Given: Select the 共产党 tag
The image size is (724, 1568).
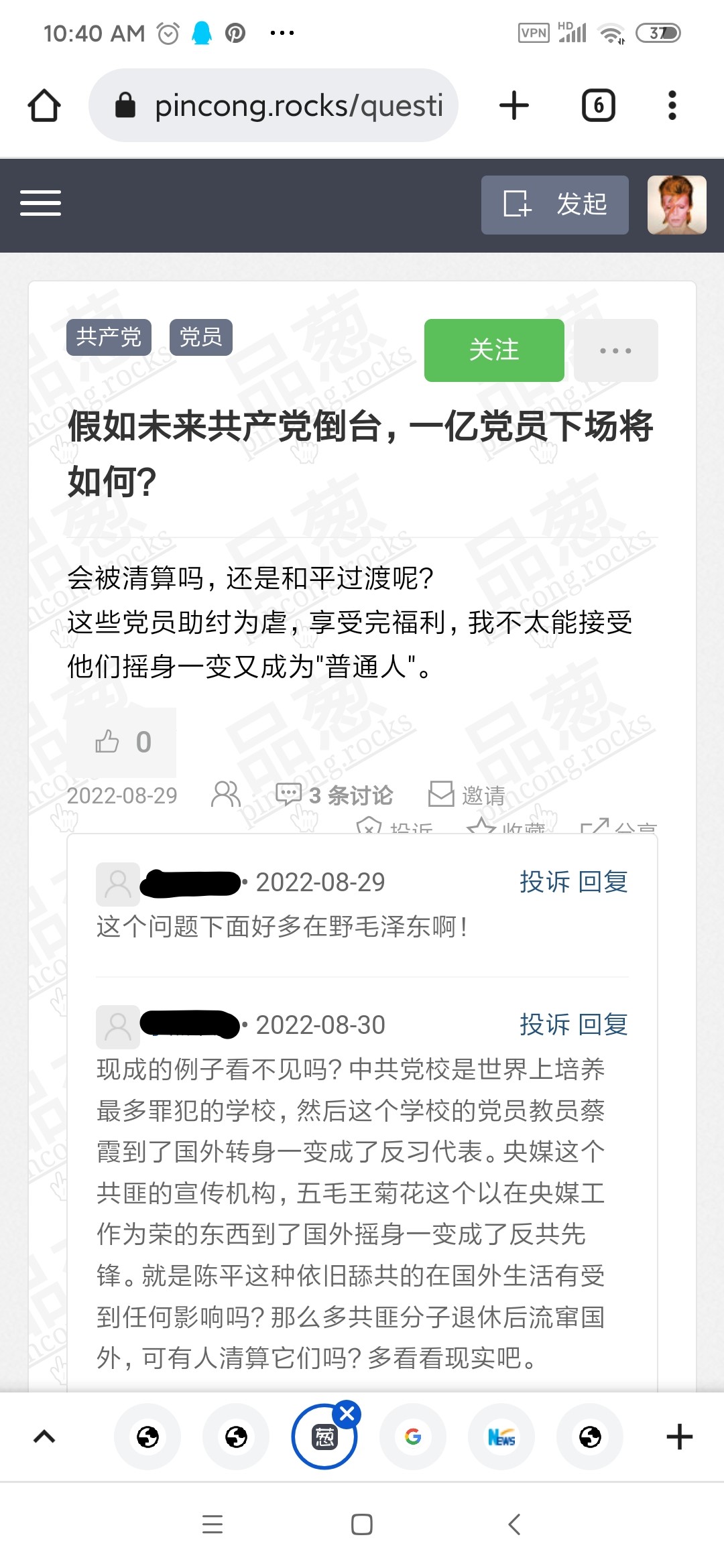Looking at the screenshot, I should point(109,336).
